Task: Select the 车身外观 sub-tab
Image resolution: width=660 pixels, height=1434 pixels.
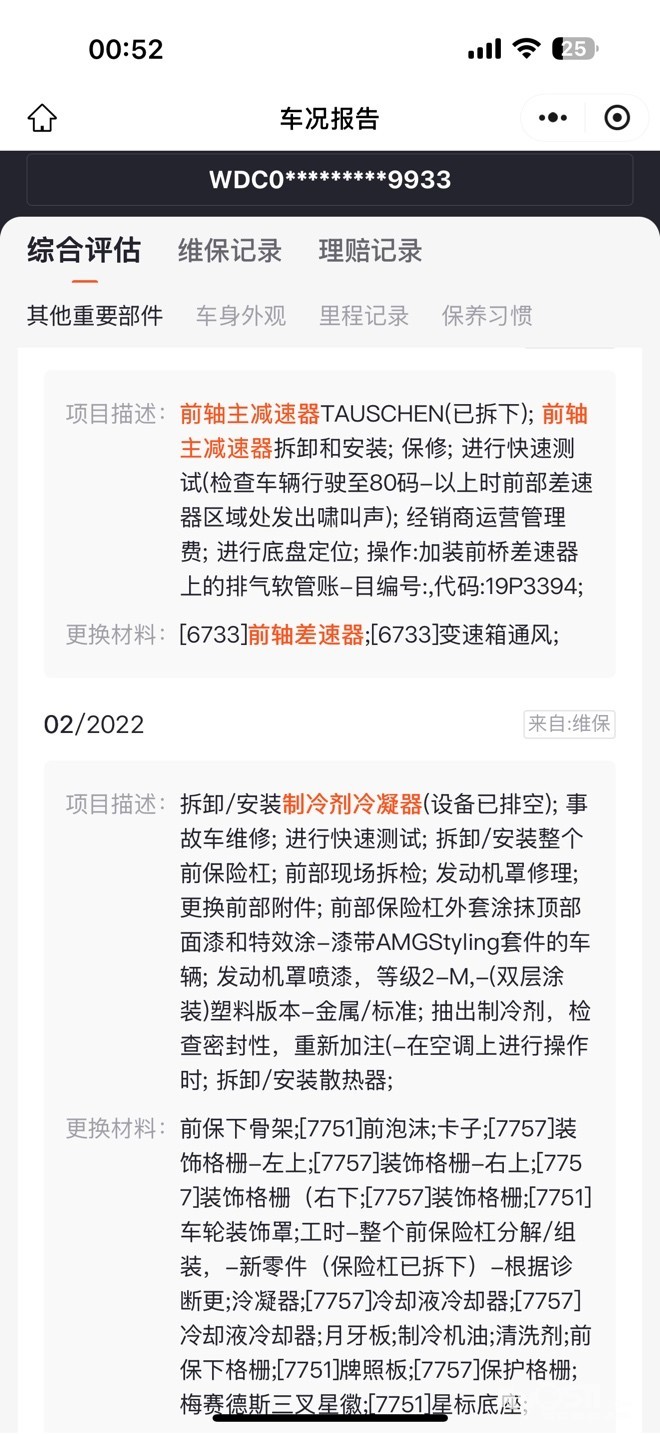Action: pos(241,316)
